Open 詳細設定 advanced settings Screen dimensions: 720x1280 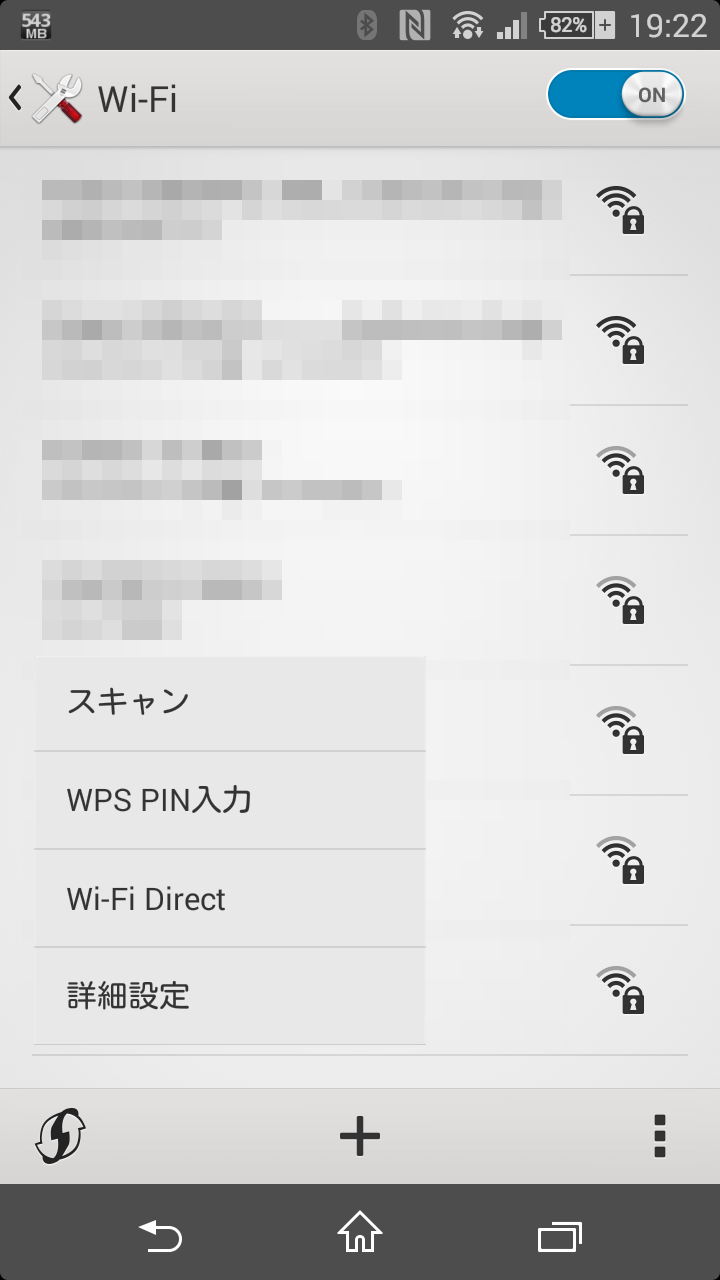click(230, 996)
